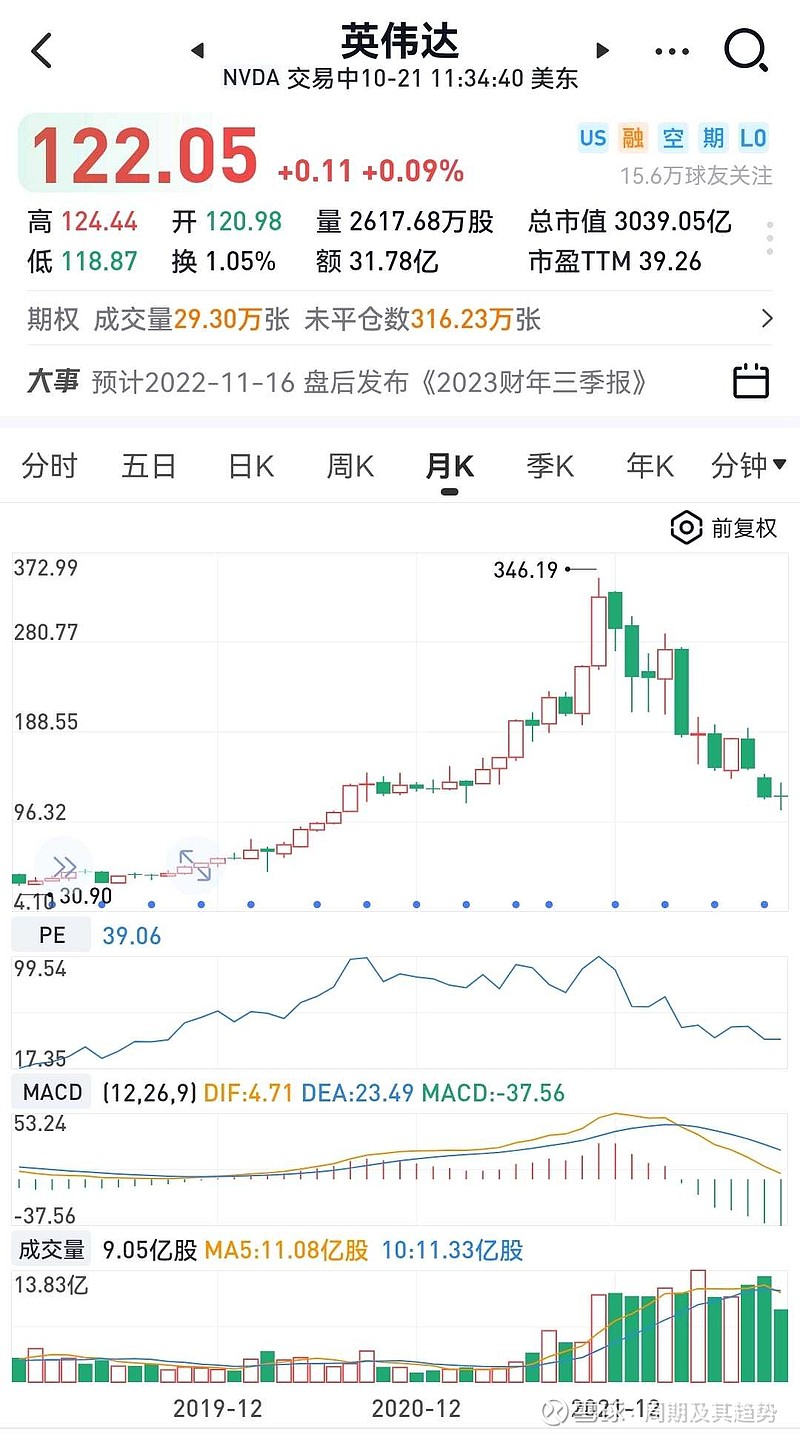Image resolution: width=800 pixels, height=1437 pixels.
Task: Select the 周K chart tab
Action: (350, 466)
